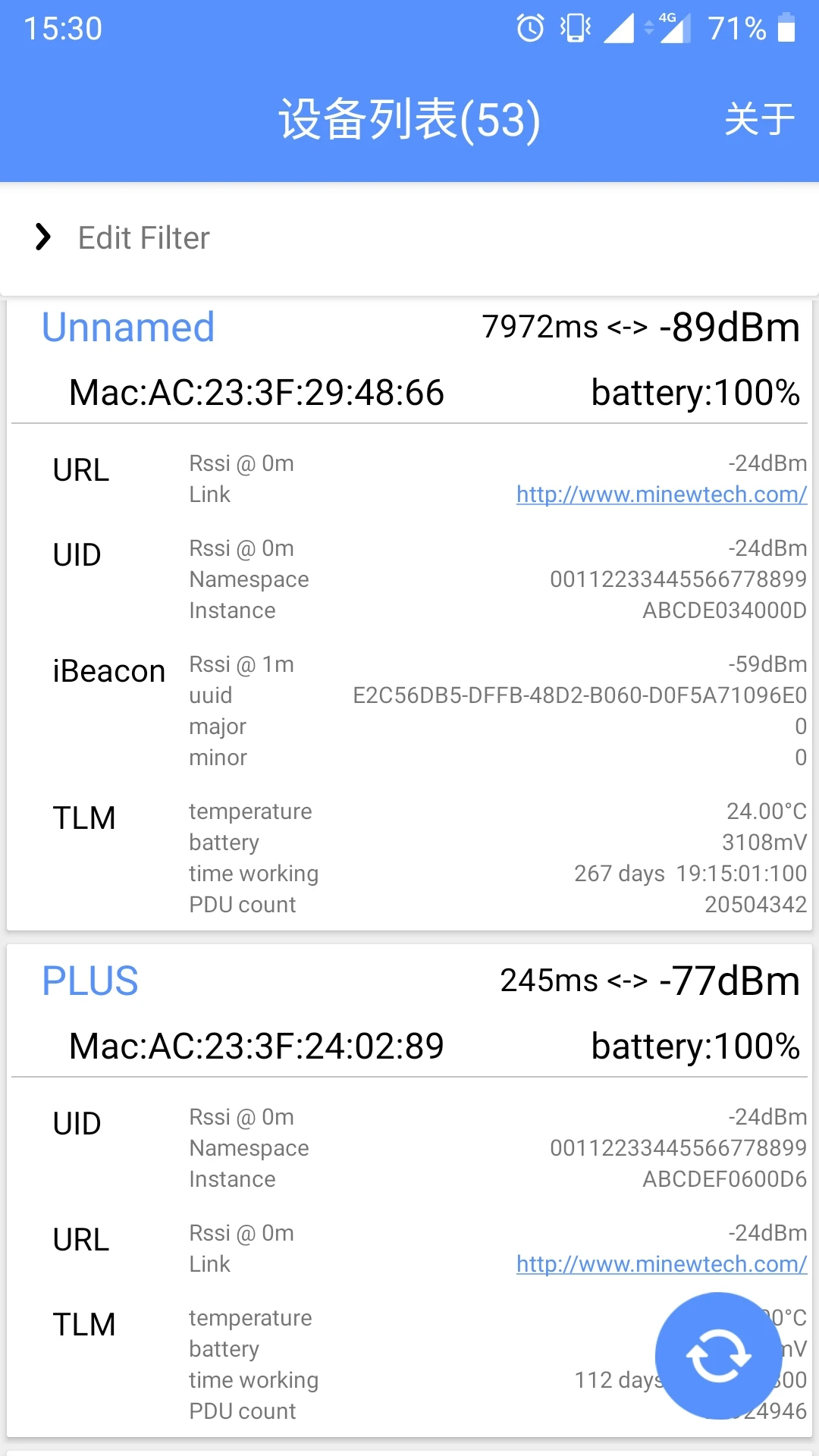Collapse the Unnamed device details

(x=128, y=327)
